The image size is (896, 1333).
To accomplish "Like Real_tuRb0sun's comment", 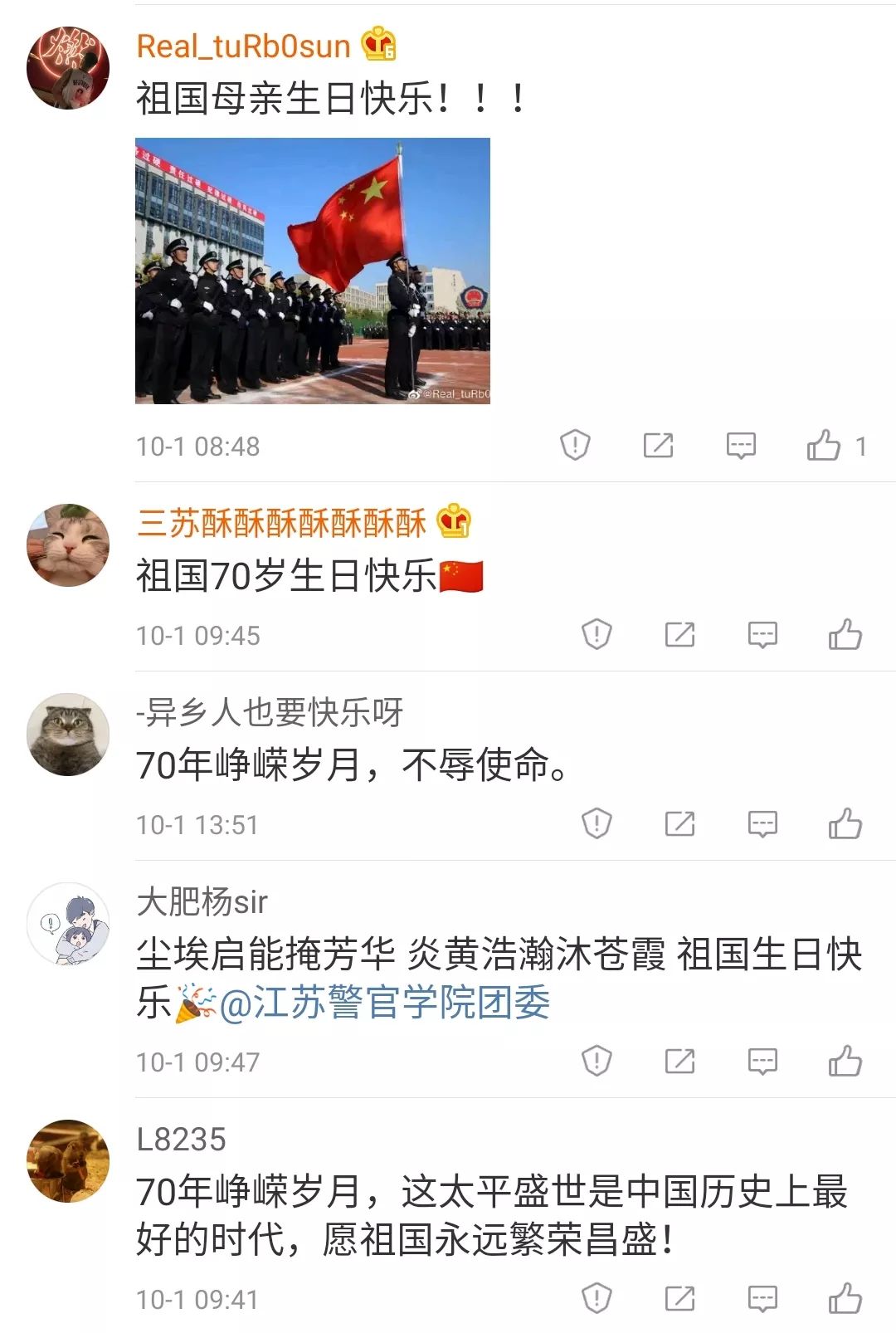I will click(824, 446).
